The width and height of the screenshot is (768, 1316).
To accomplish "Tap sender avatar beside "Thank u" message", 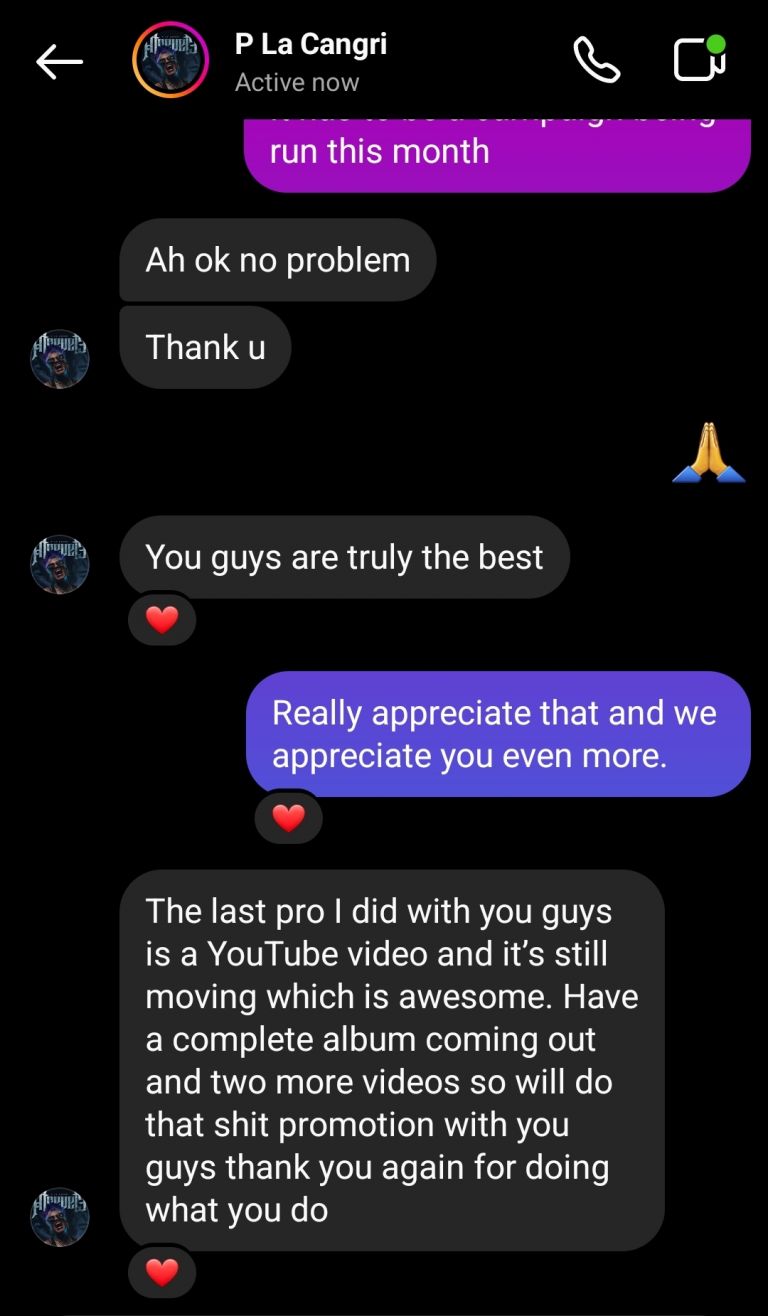I will [x=60, y=359].
